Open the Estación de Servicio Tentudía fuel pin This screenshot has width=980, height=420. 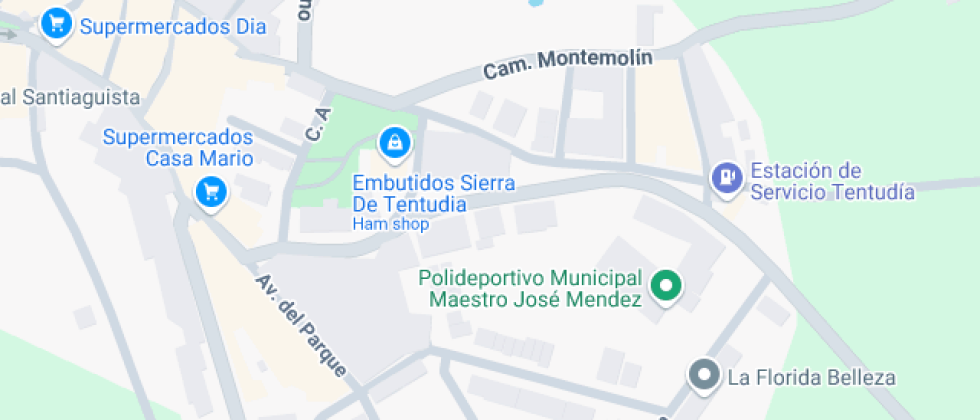[726, 179]
